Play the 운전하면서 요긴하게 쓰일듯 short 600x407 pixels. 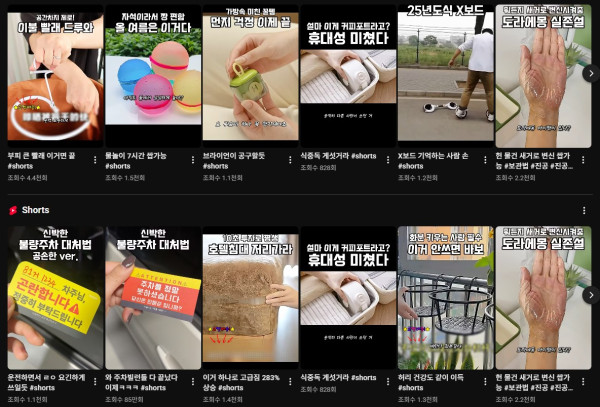coord(54,297)
